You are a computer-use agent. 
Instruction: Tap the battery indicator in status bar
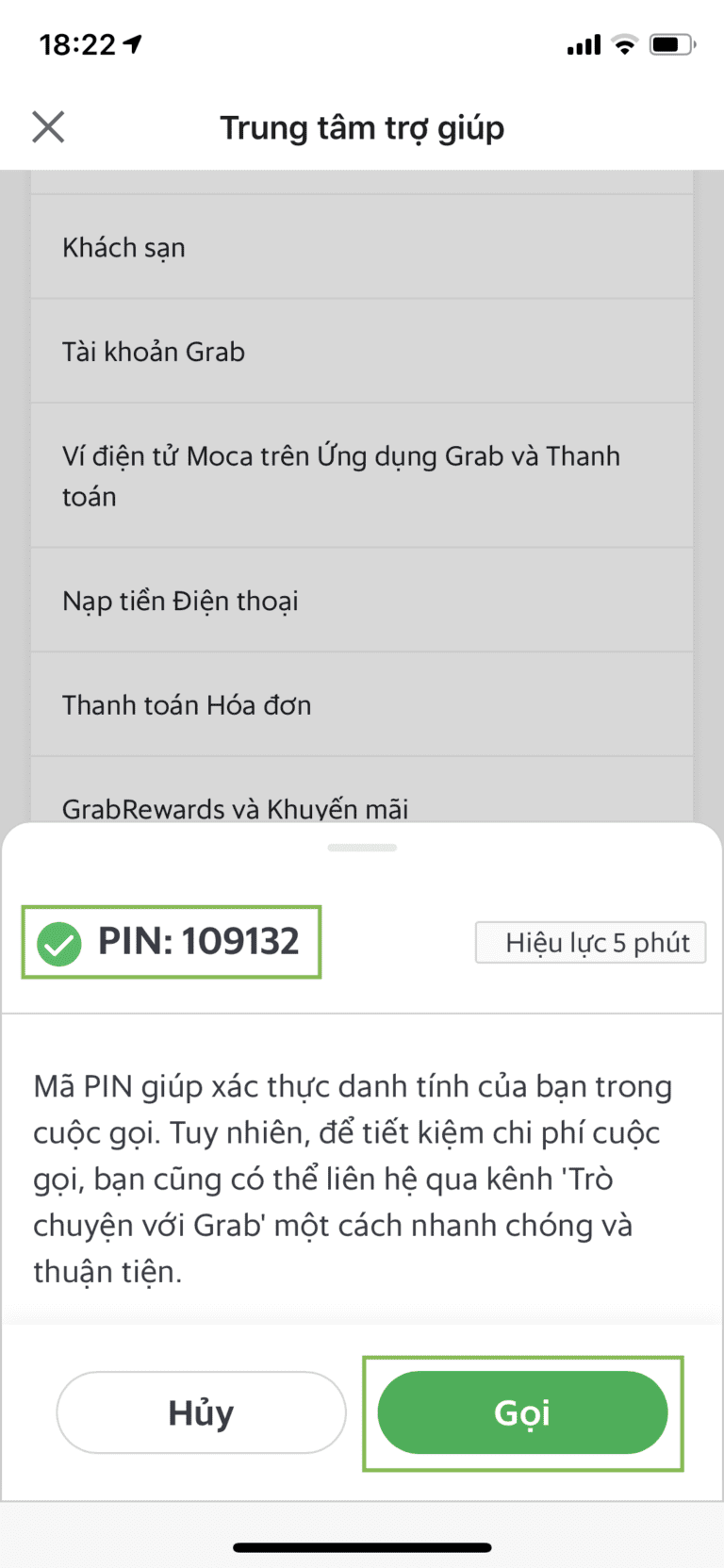coord(671,42)
